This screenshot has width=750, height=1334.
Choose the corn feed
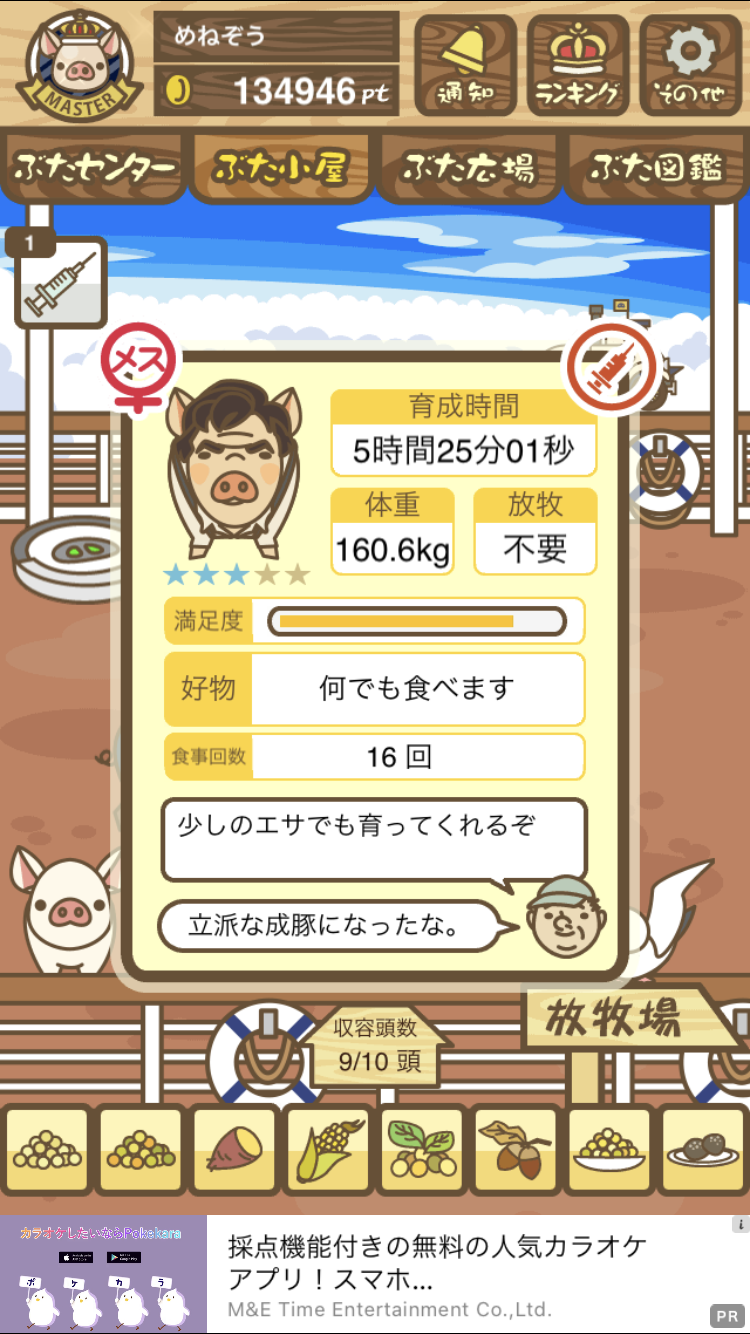tap(328, 1151)
